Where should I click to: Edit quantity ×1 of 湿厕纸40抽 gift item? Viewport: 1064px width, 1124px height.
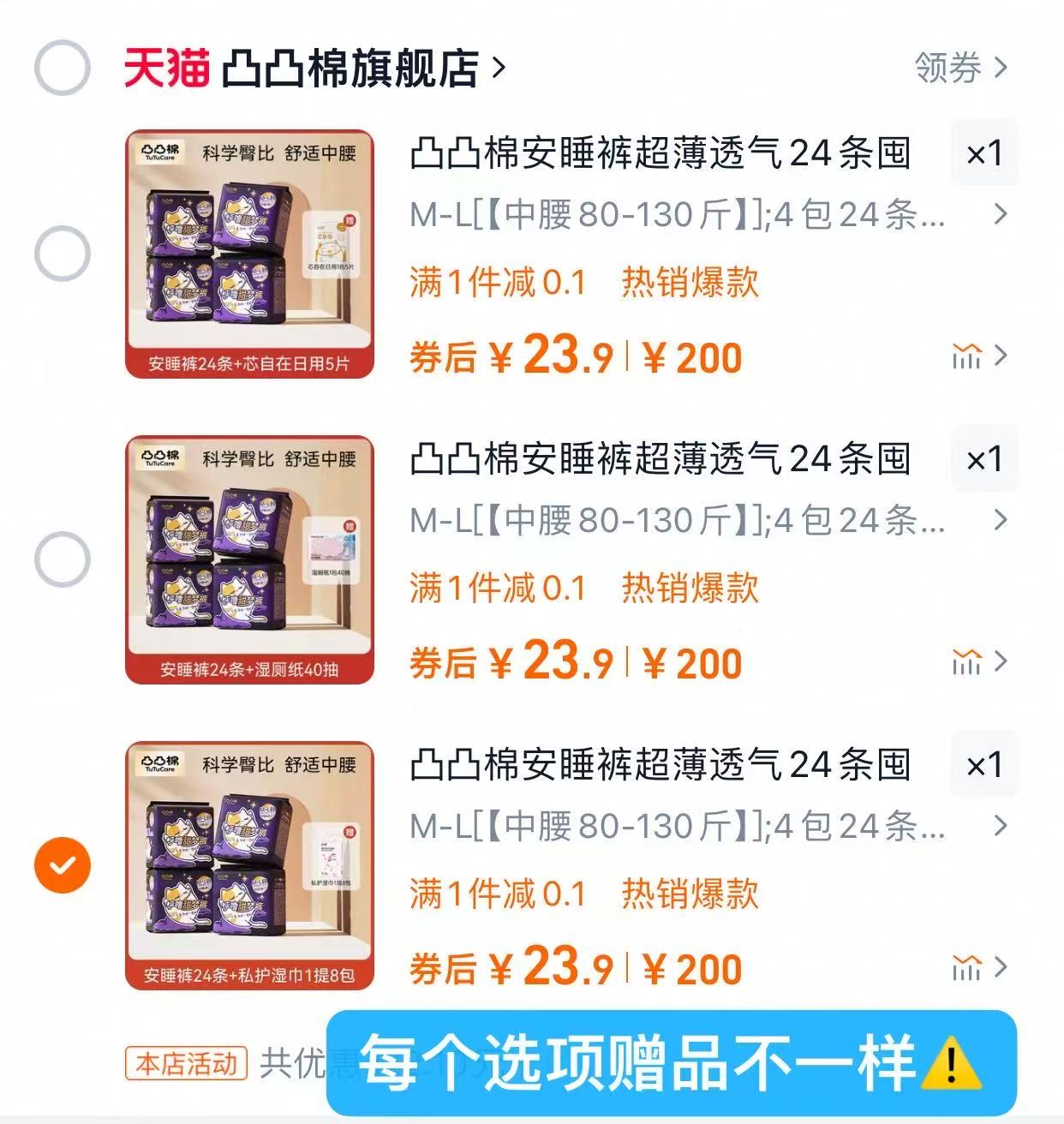tap(983, 459)
